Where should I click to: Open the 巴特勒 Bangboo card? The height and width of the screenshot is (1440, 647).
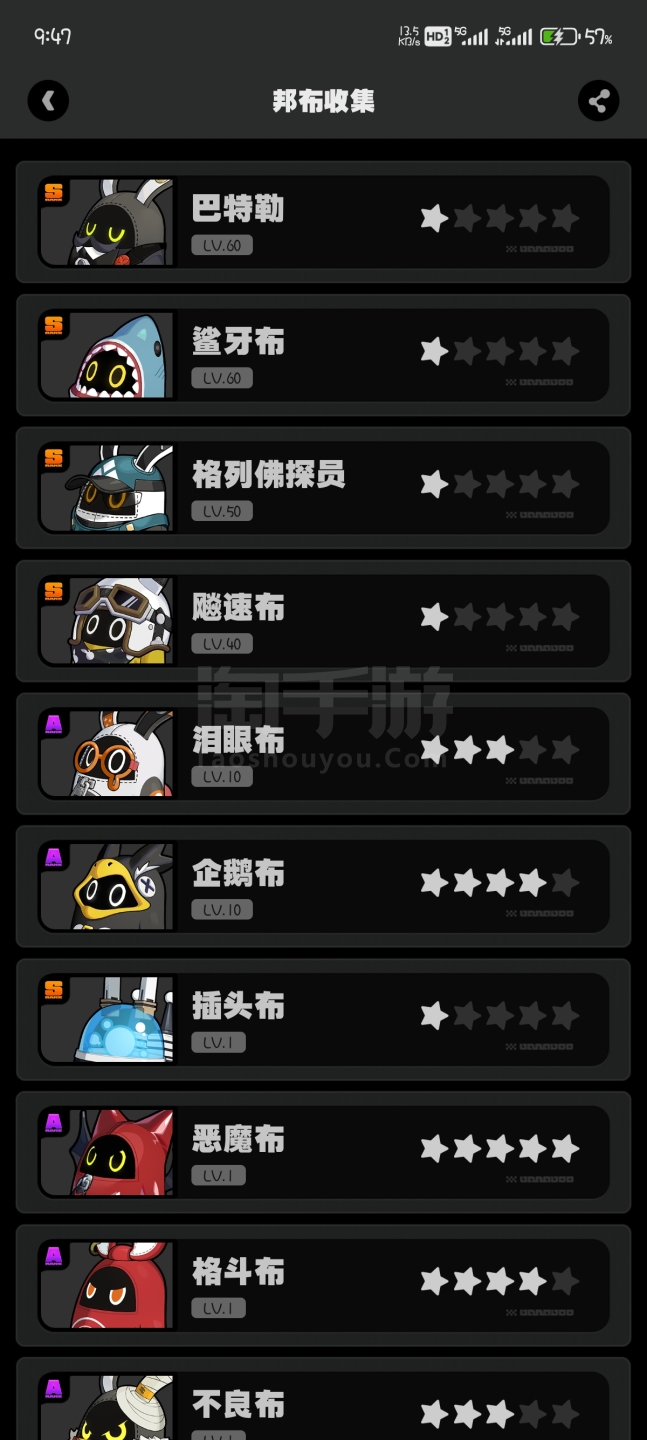point(324,222)
